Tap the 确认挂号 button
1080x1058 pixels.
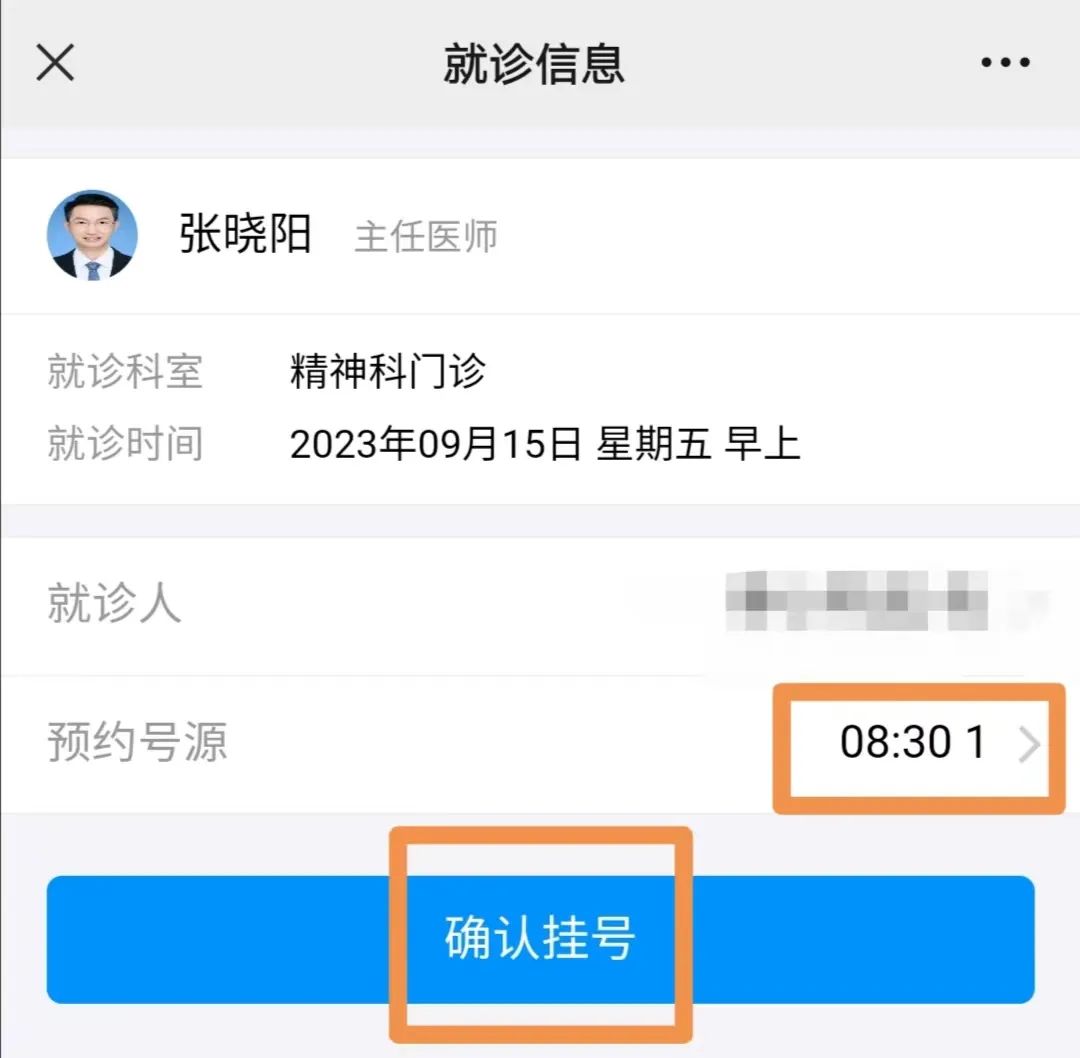540,939
